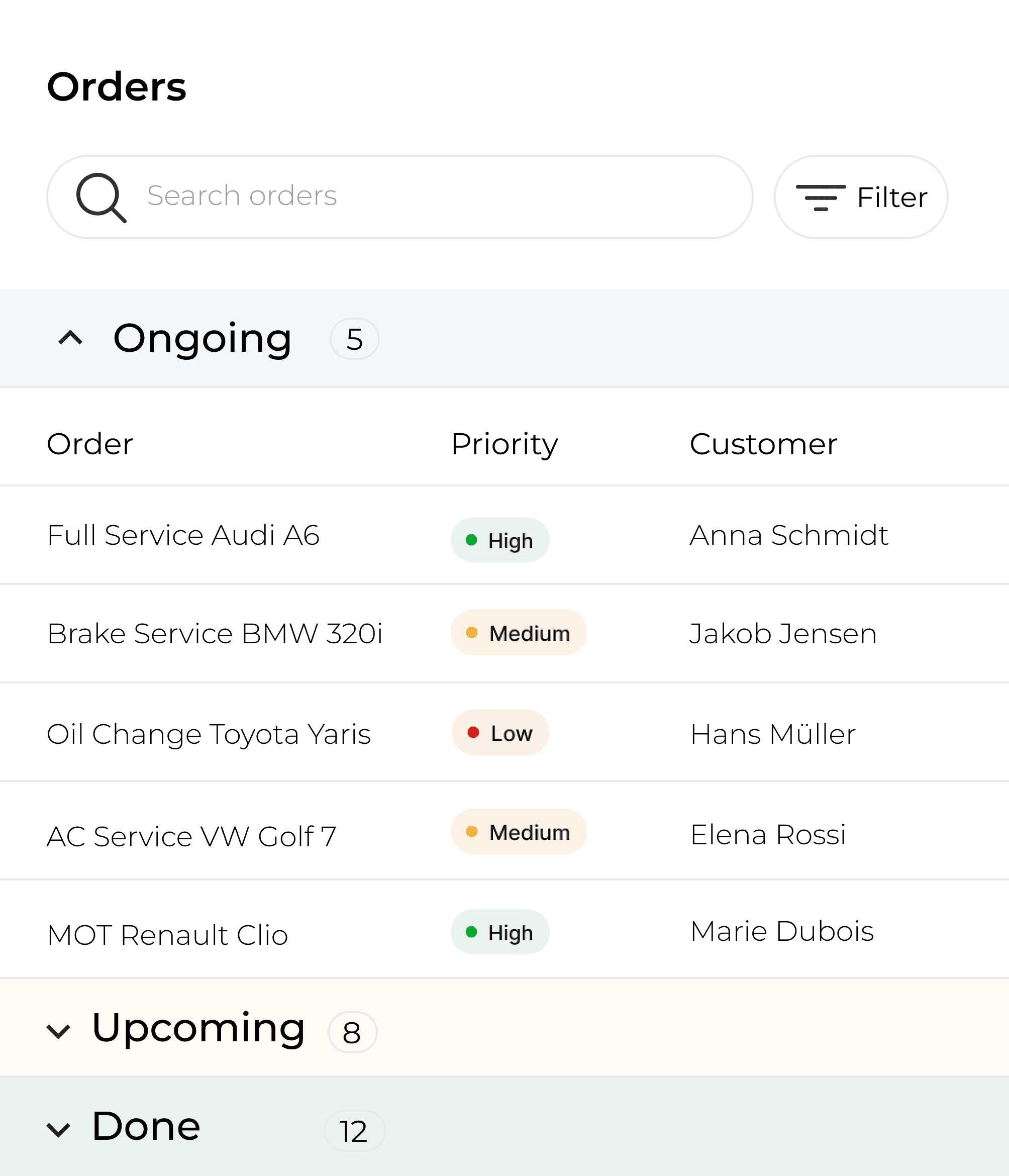Open the Full Service Audi A6 order
The height and width of the screenshot is (1176, 1009).
point(183,534)
